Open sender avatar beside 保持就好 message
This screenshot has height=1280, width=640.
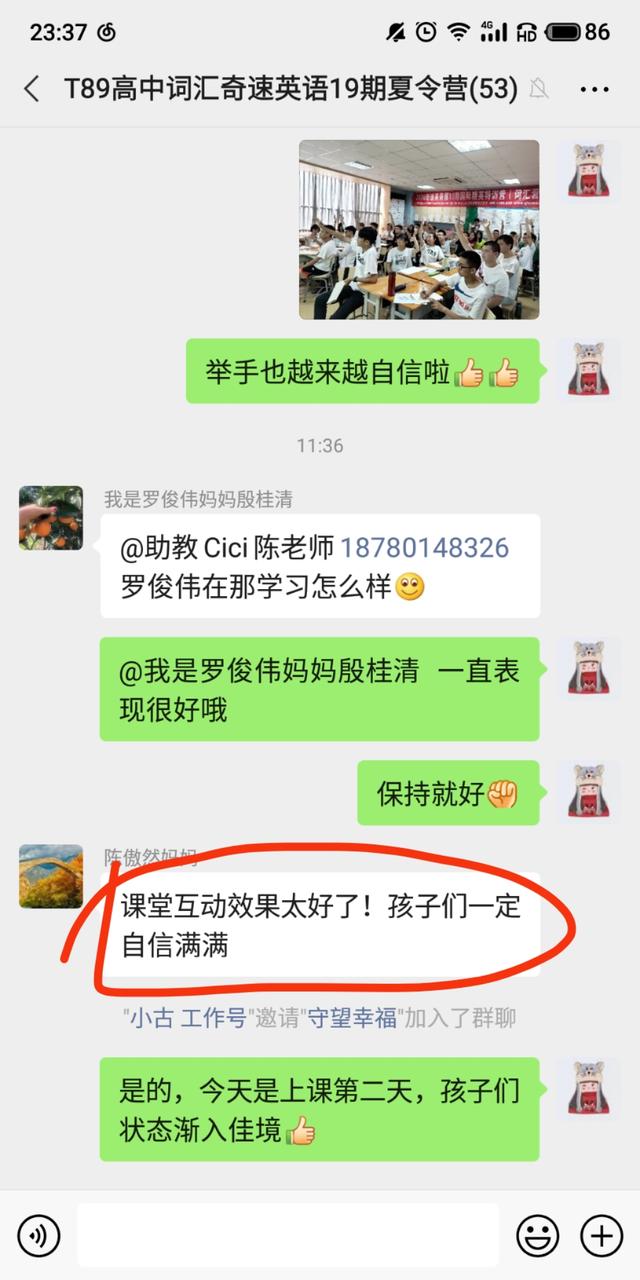589,792
